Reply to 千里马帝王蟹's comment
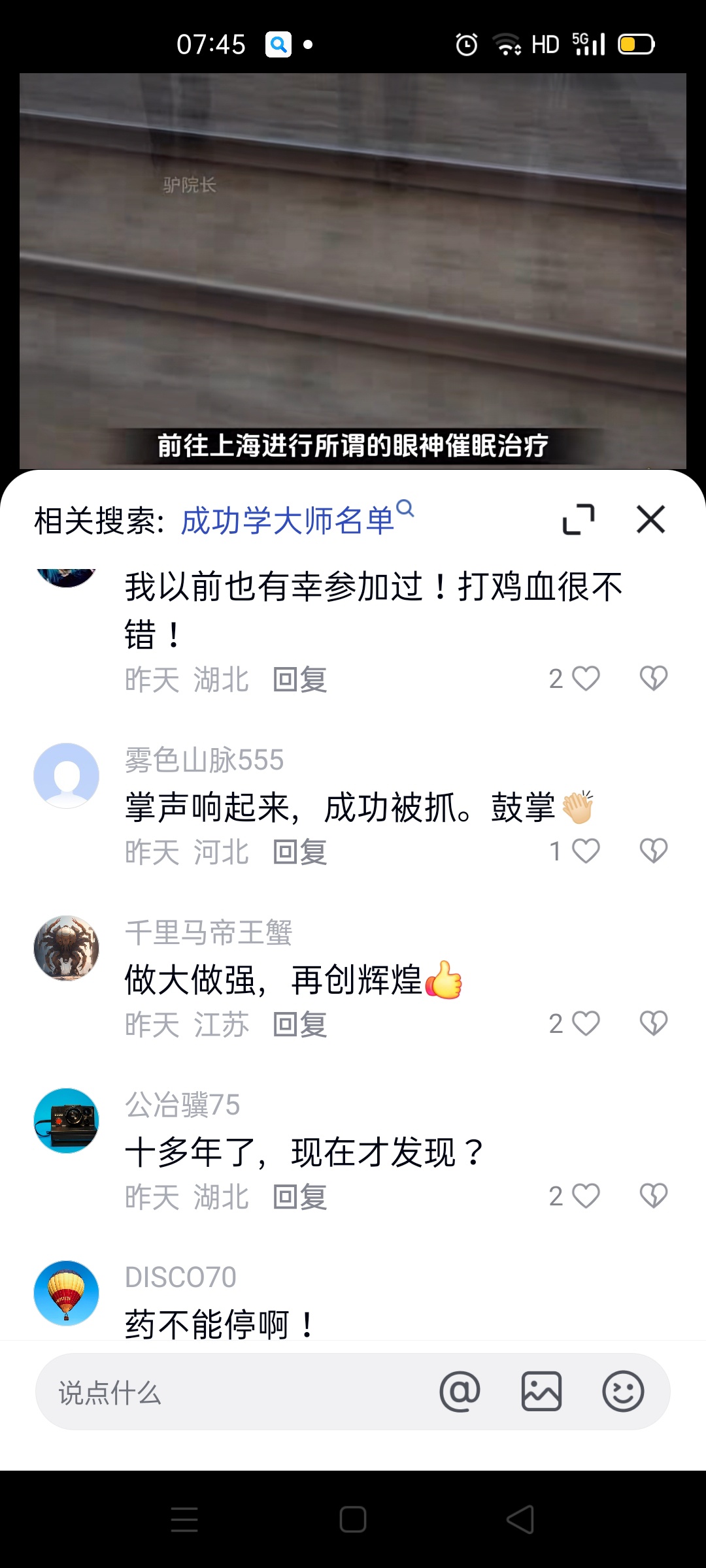706x1568 pixels. [300, 1024]
